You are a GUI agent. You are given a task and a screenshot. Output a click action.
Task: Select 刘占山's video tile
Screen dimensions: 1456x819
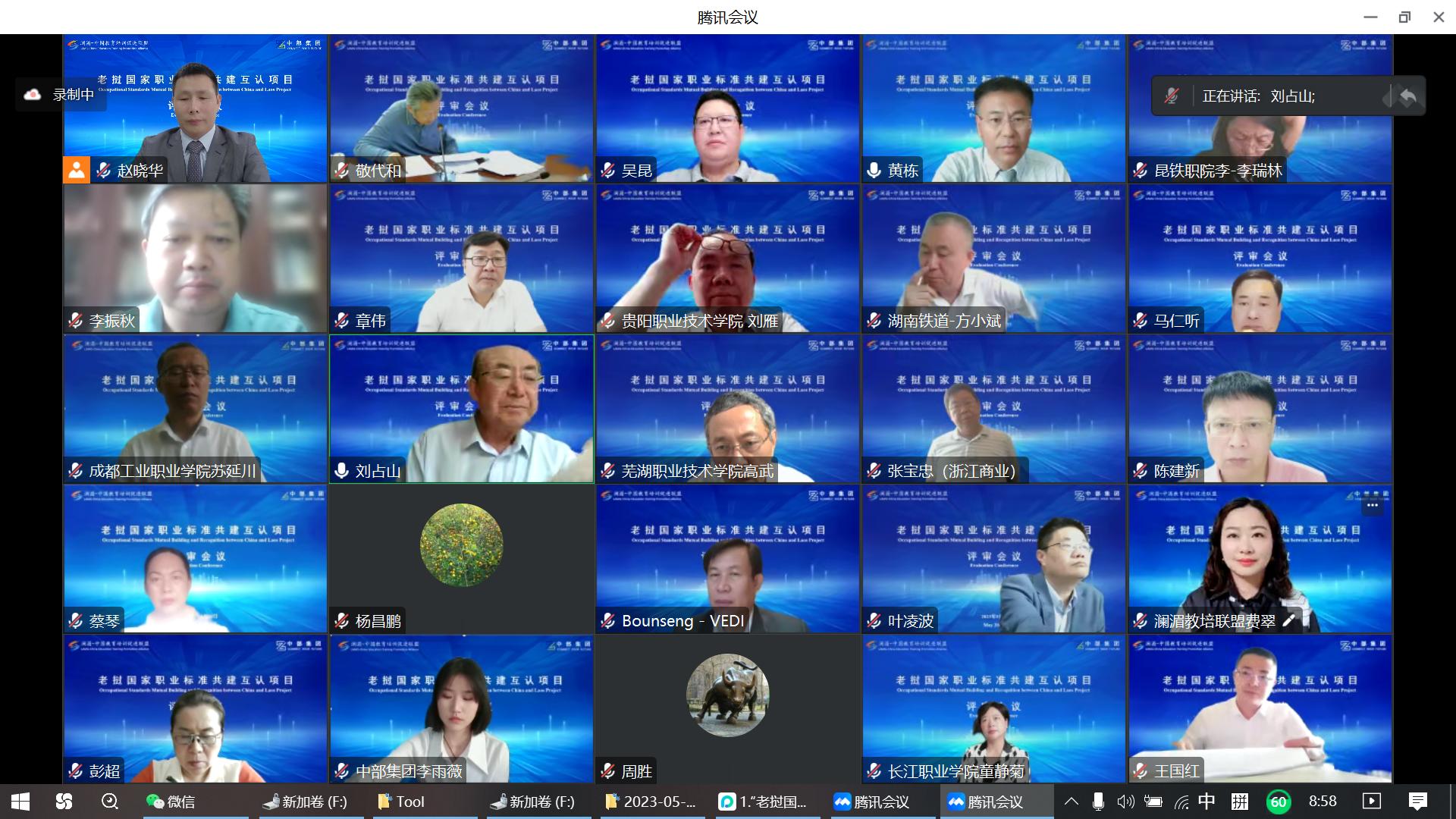coord(461,409)
